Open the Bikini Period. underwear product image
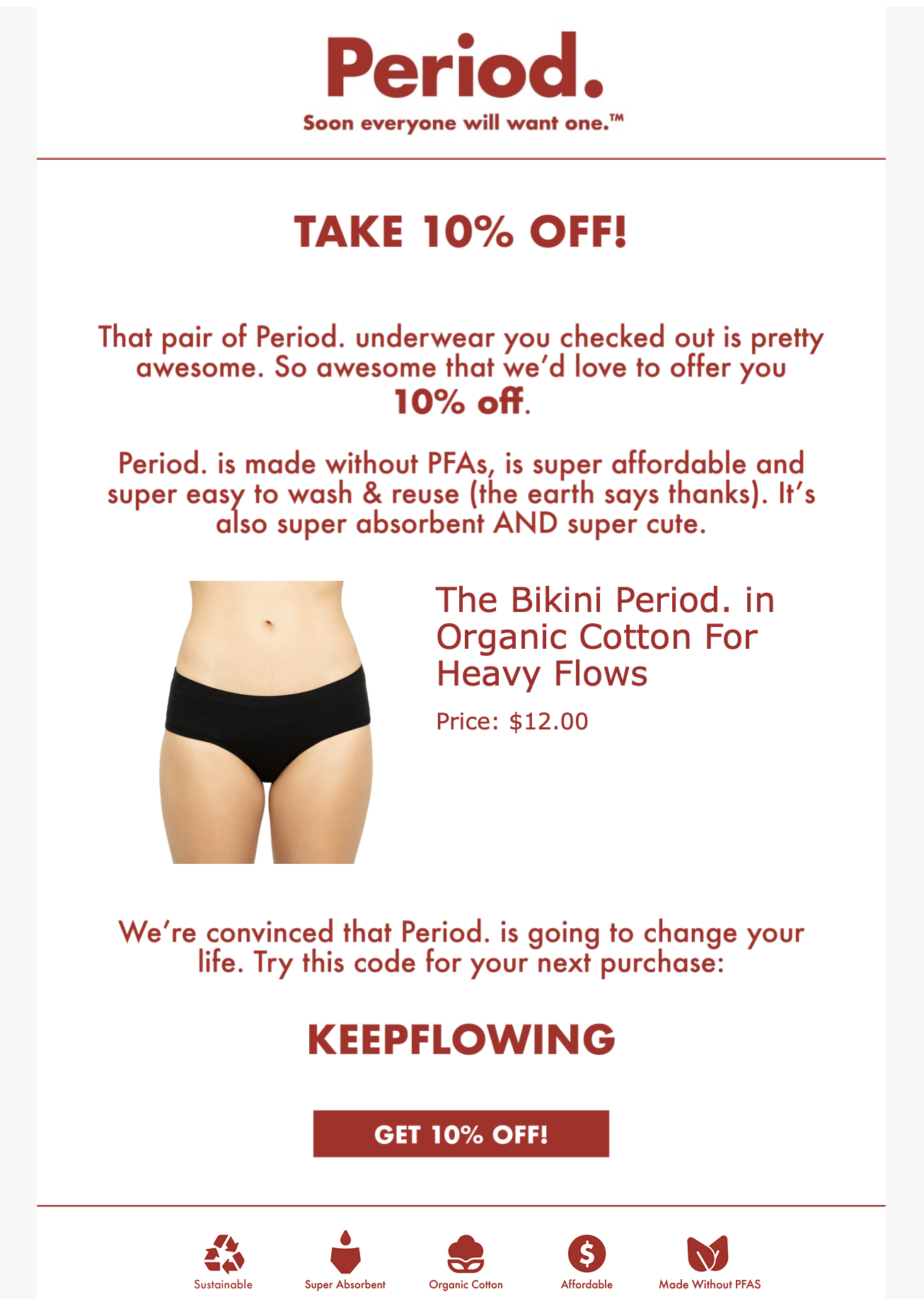 [267, 722]
